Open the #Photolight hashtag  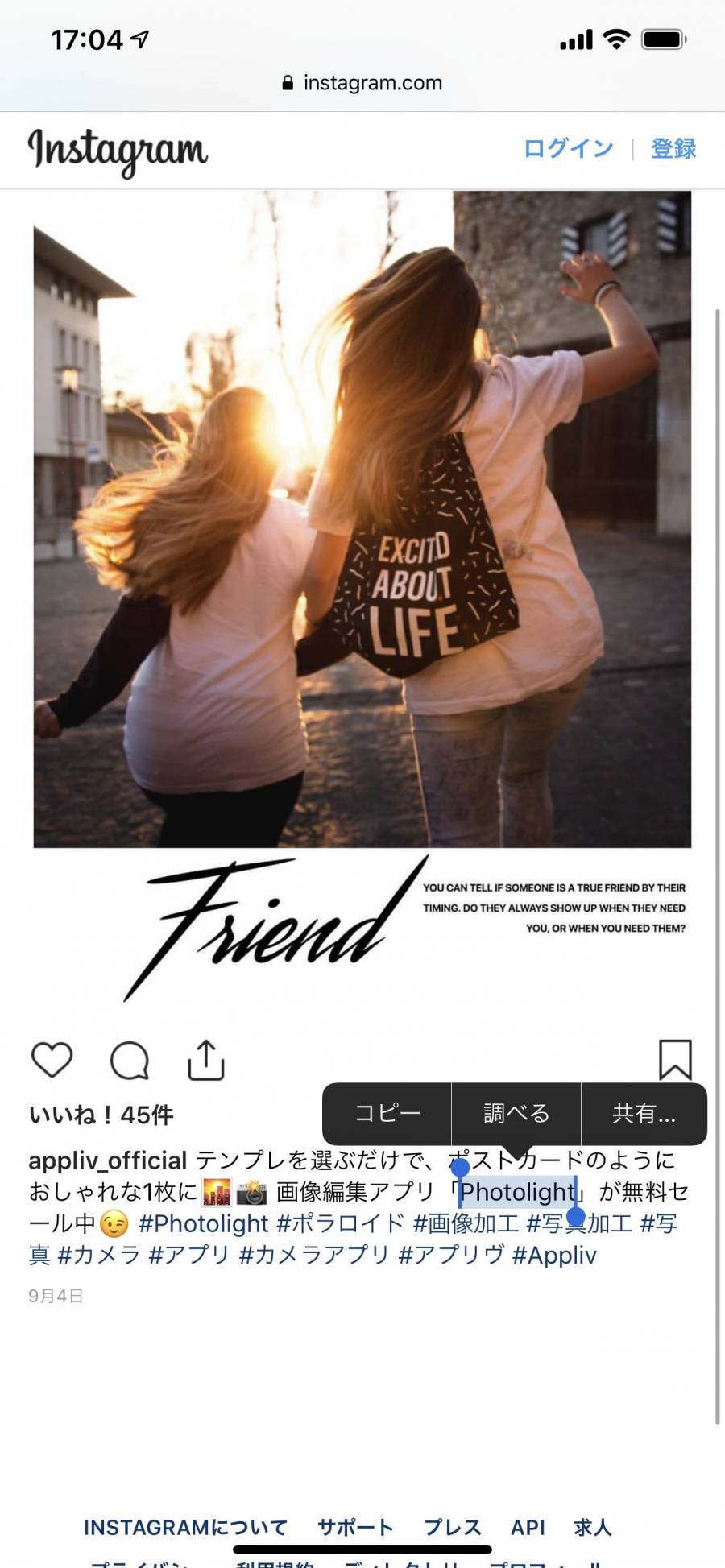click(x=203, y=1224)
